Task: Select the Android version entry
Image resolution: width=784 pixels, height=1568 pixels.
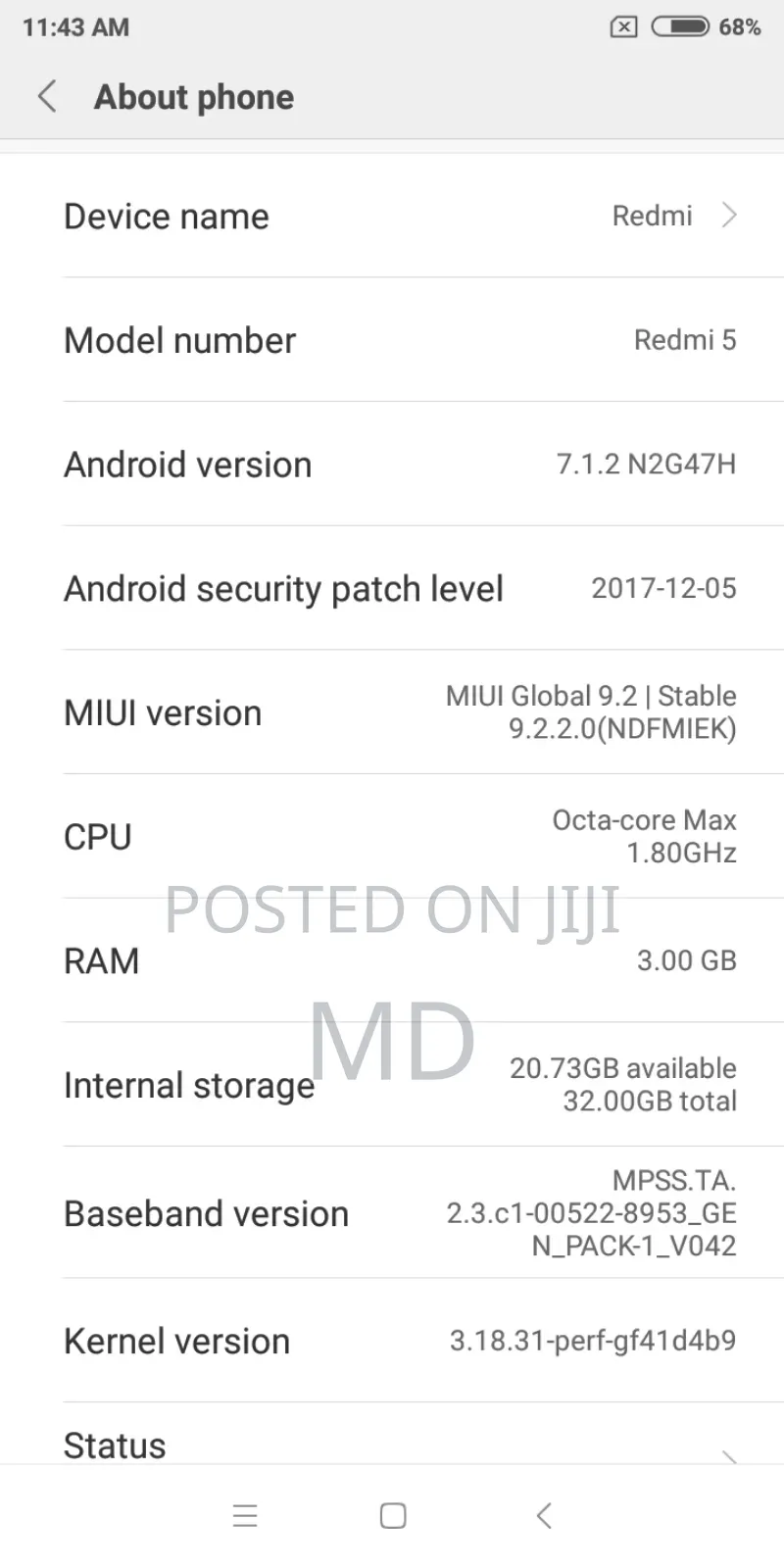Action: pyautogui.click(x=392, y=464)
